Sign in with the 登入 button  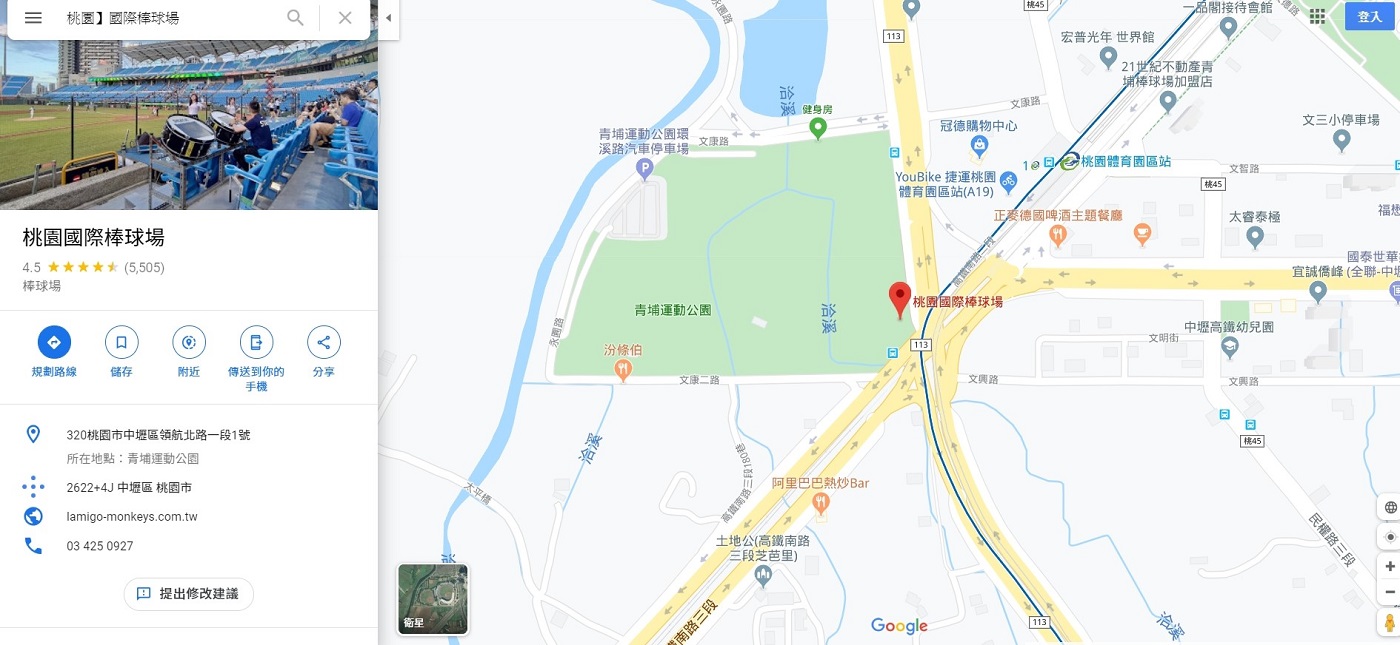pyautogui.click(x=1369, y=16)
